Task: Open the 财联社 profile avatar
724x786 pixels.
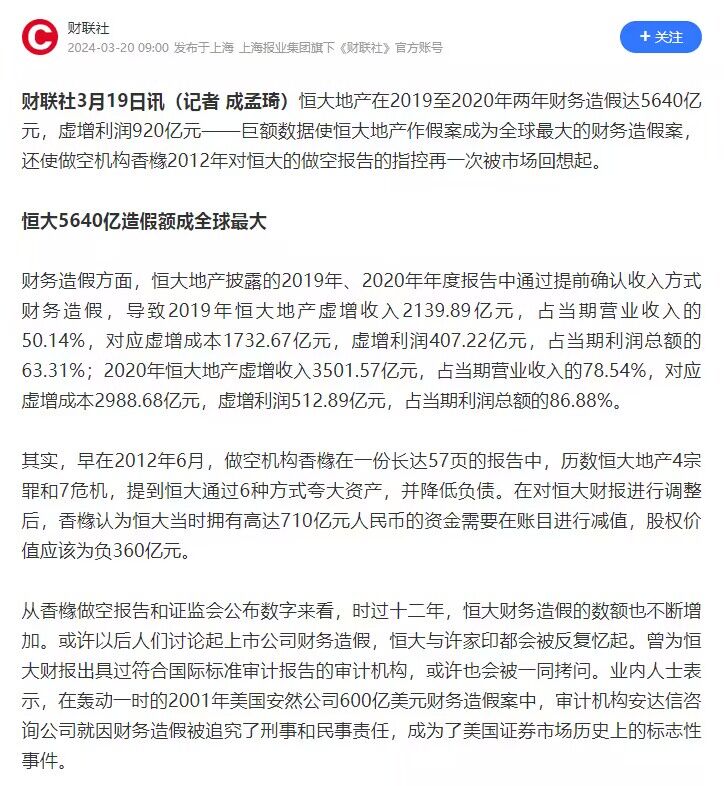Action: click(x=40, y=37)
